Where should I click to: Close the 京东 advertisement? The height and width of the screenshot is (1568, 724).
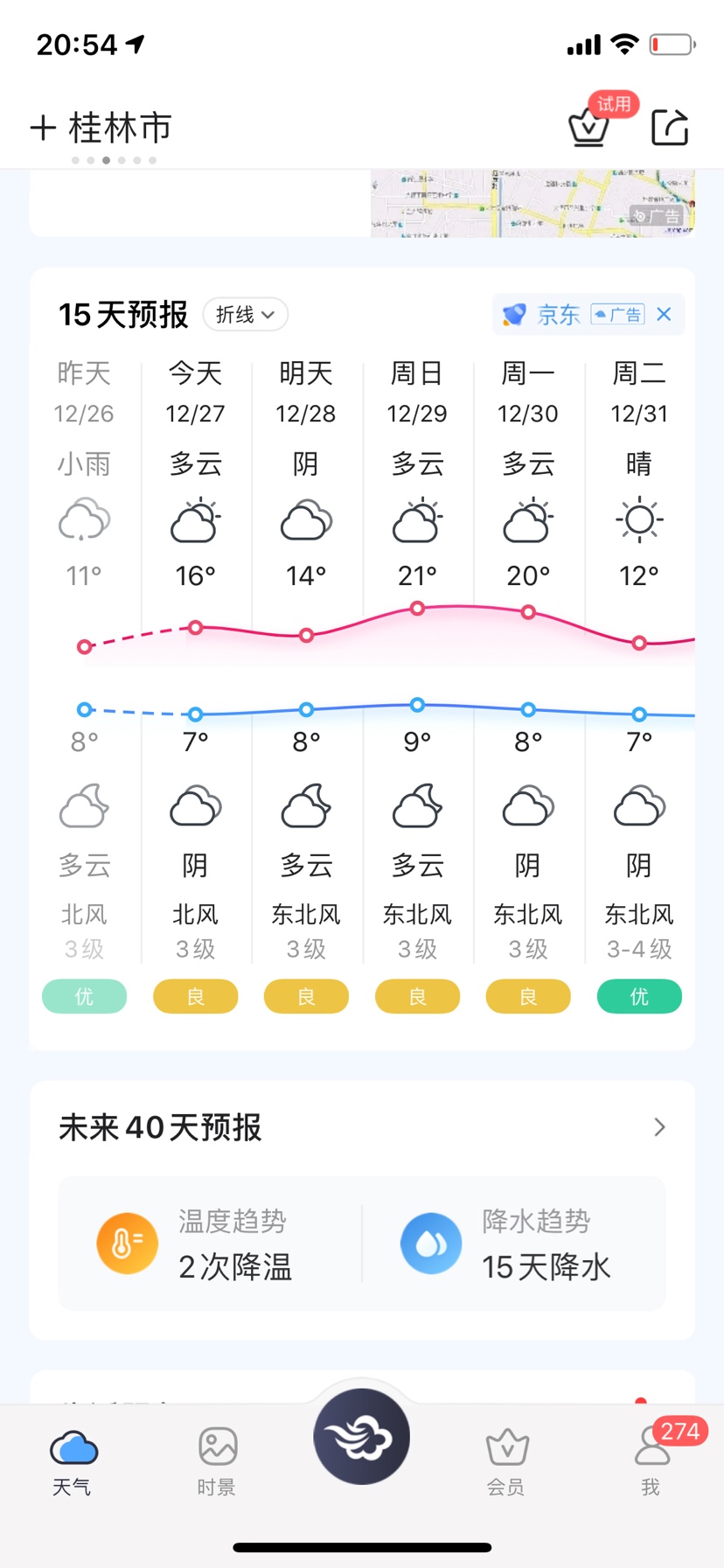tap(665, 315)
